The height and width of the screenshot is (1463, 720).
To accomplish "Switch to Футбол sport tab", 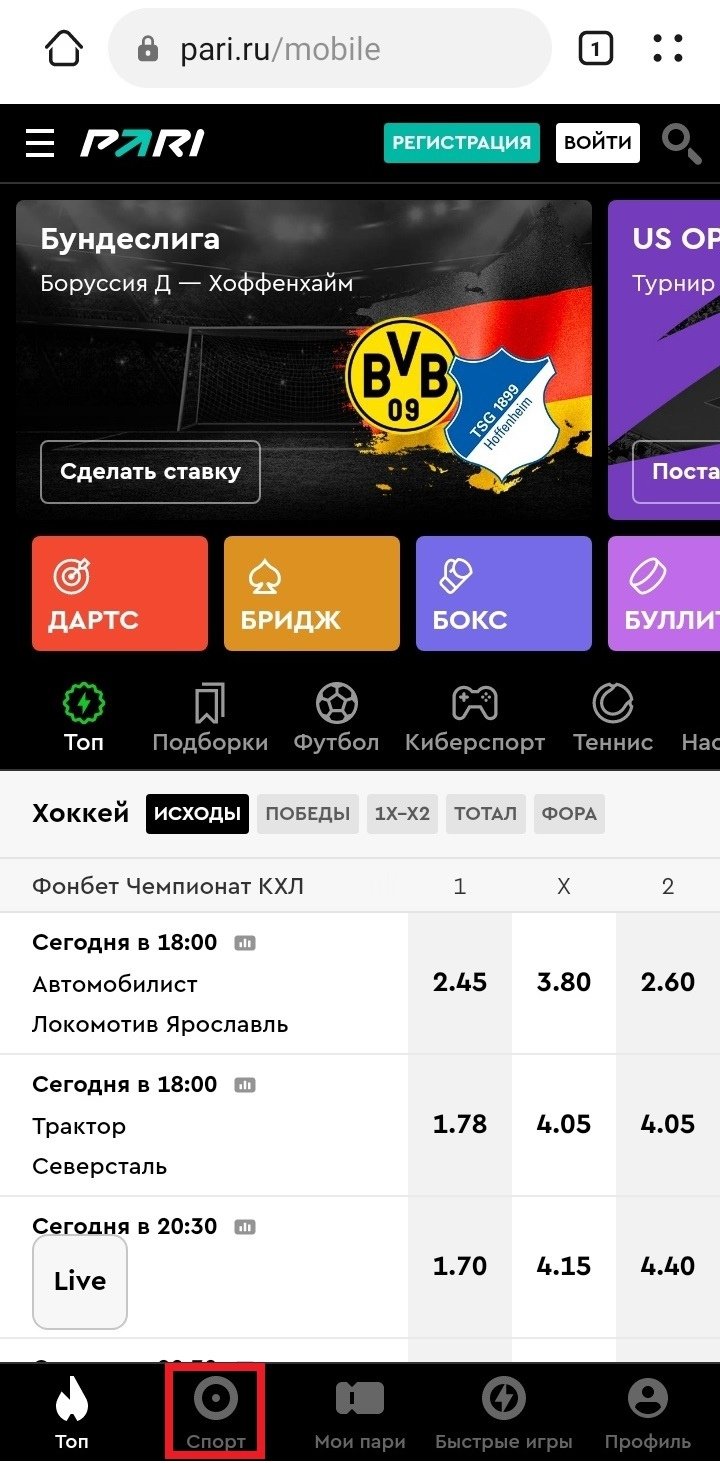I will [x=336, y=720].
